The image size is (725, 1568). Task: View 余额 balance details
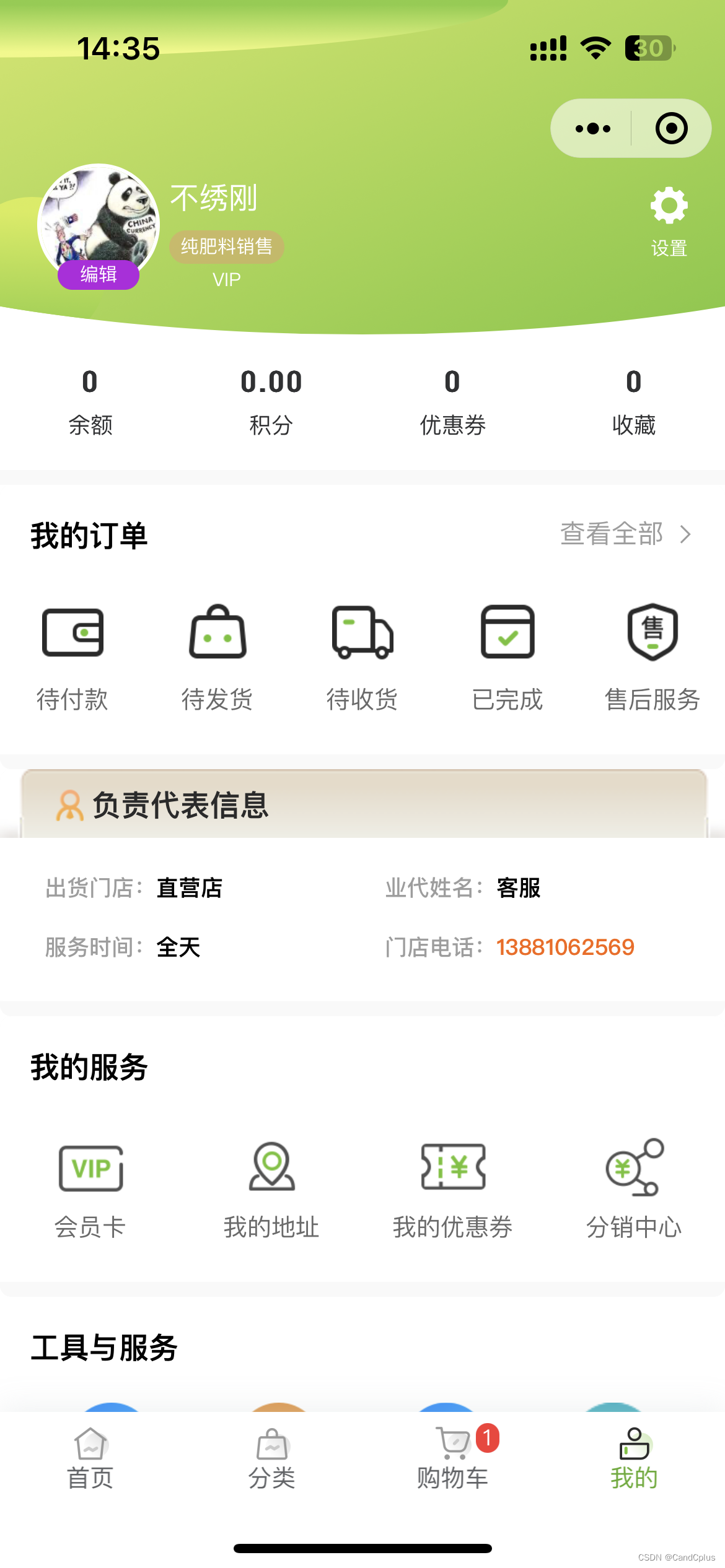[90, 401]
